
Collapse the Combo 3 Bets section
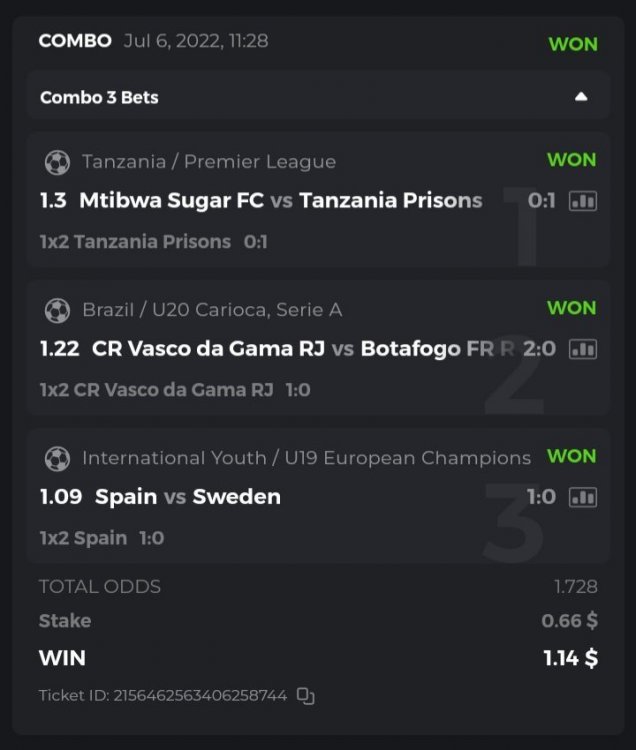tap(581, 97)
